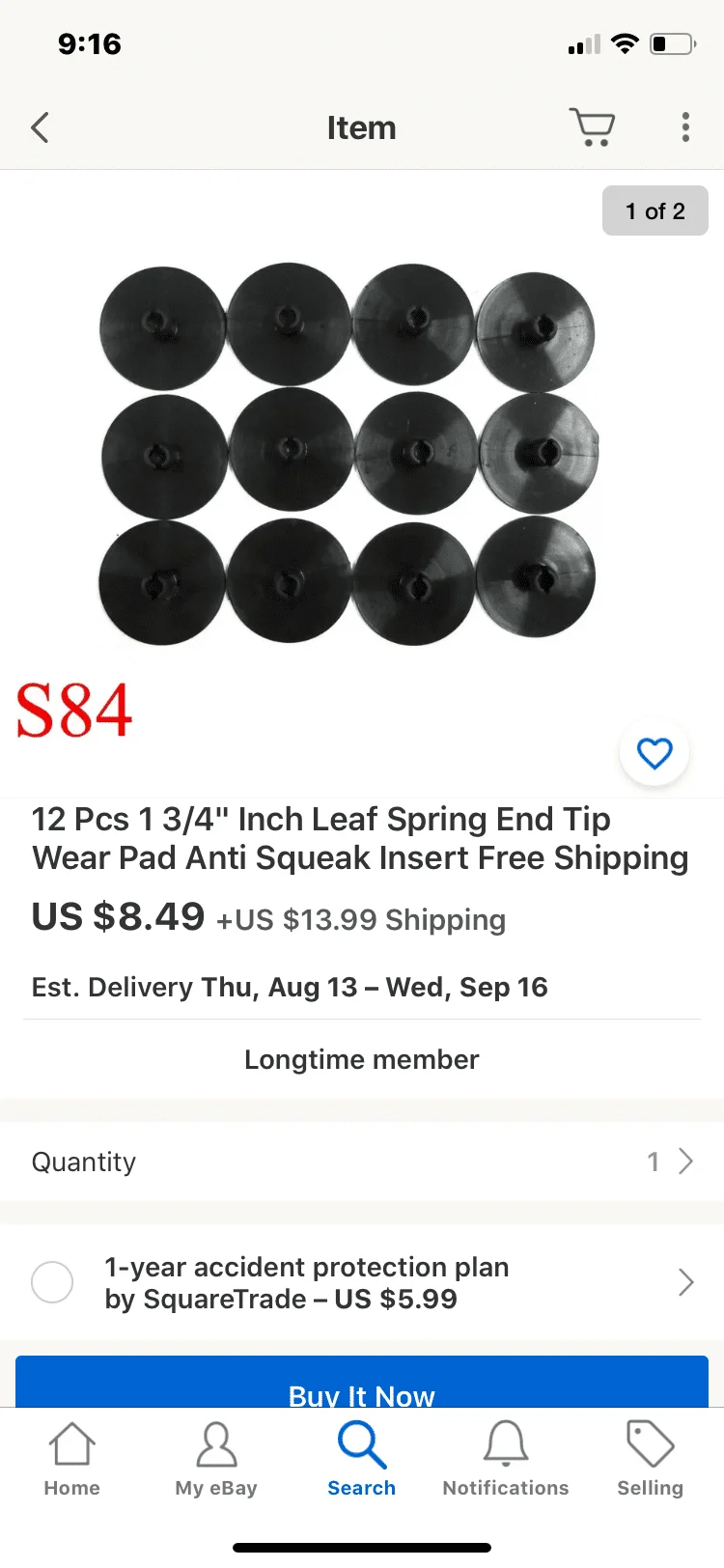Viewport: 724px width, 1568px height.
Task: Switch to the Home tab
Action: (72, 1459)
